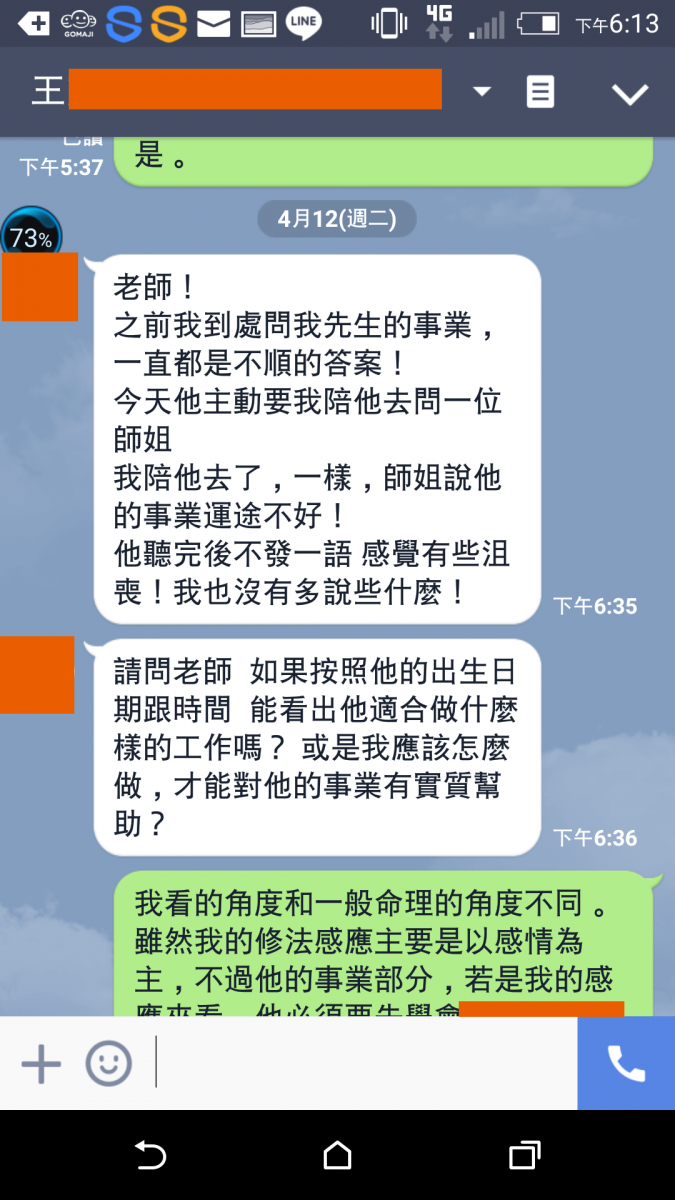Open sender avatar beside 老師 message
This screenshot has width=675, height=1200.
(40, 287)
